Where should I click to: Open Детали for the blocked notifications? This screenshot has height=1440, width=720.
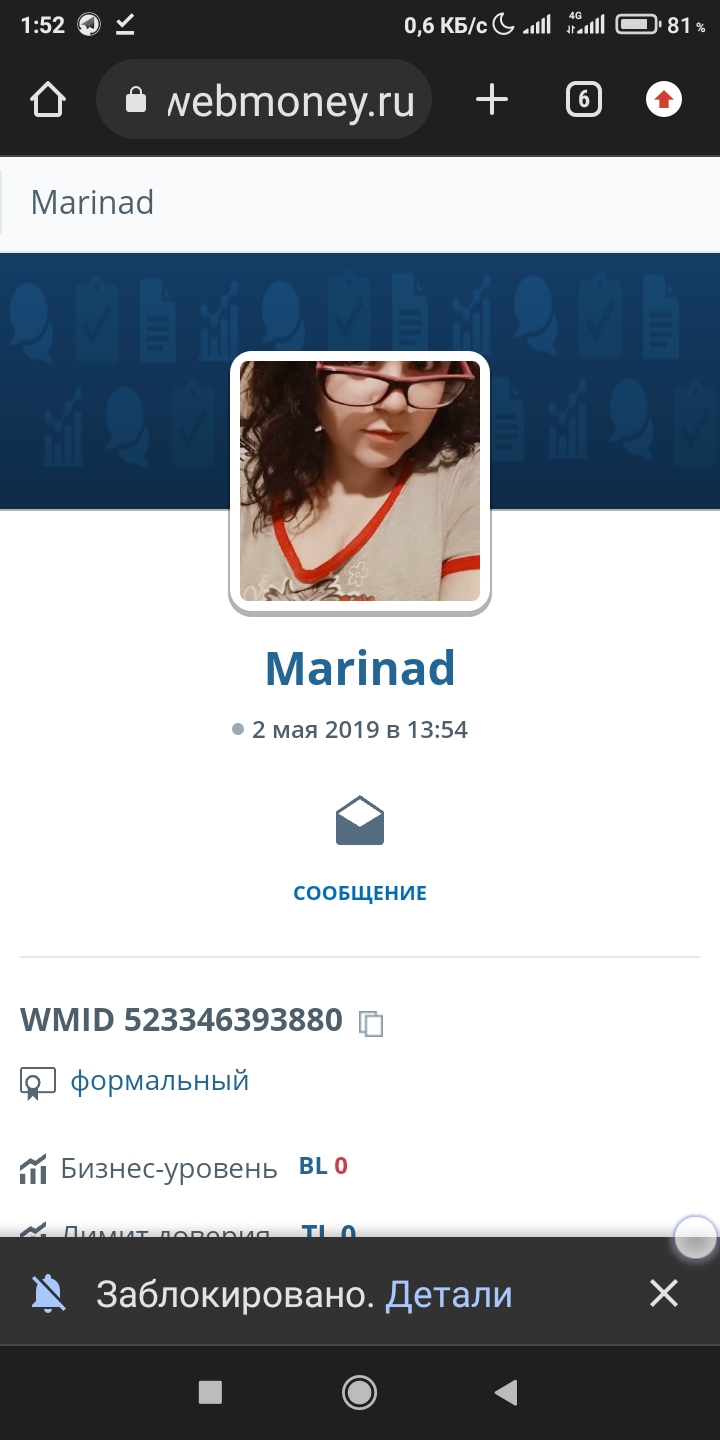click(x=449, y=1295)
